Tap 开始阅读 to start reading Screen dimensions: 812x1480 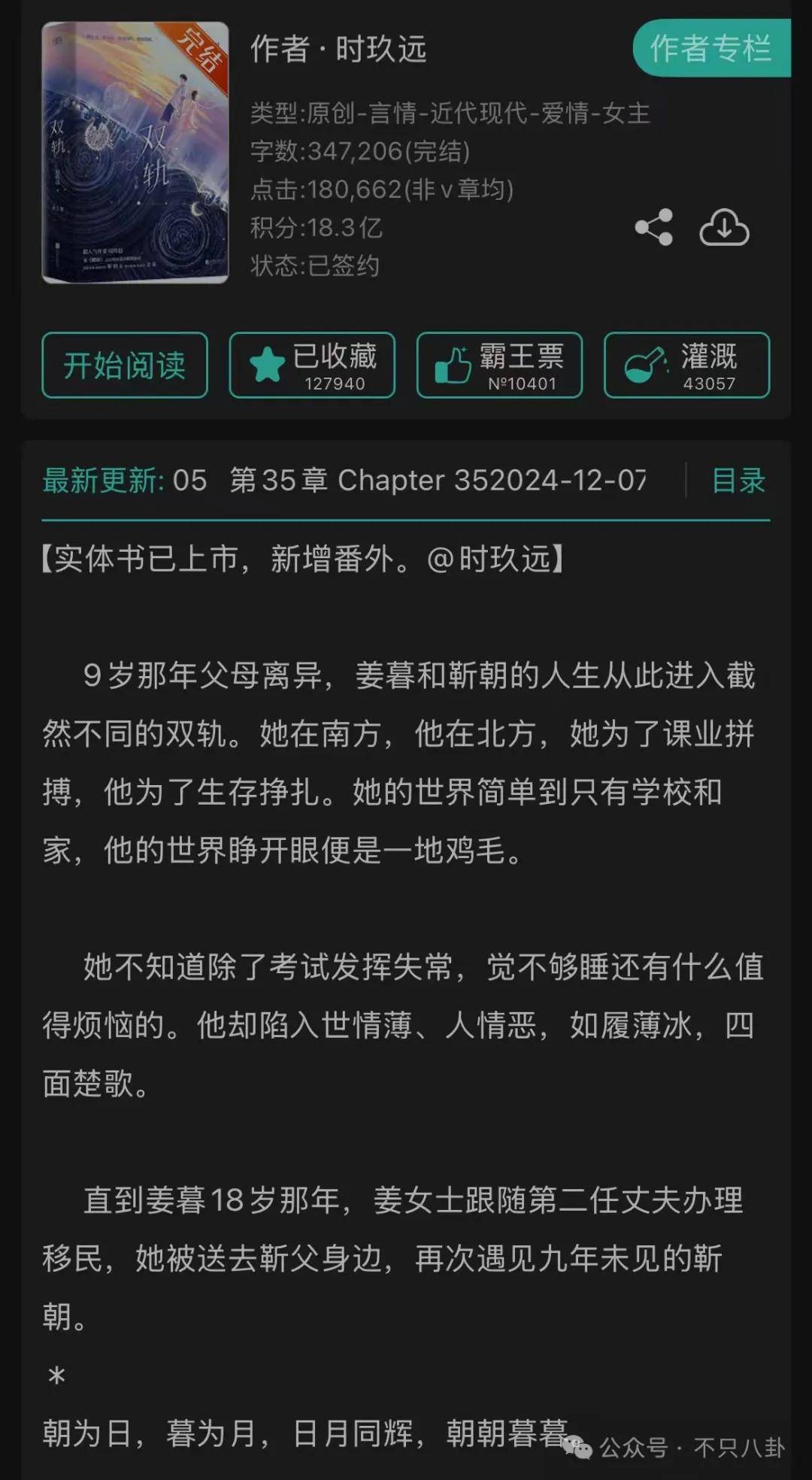(x=125, y=365)
